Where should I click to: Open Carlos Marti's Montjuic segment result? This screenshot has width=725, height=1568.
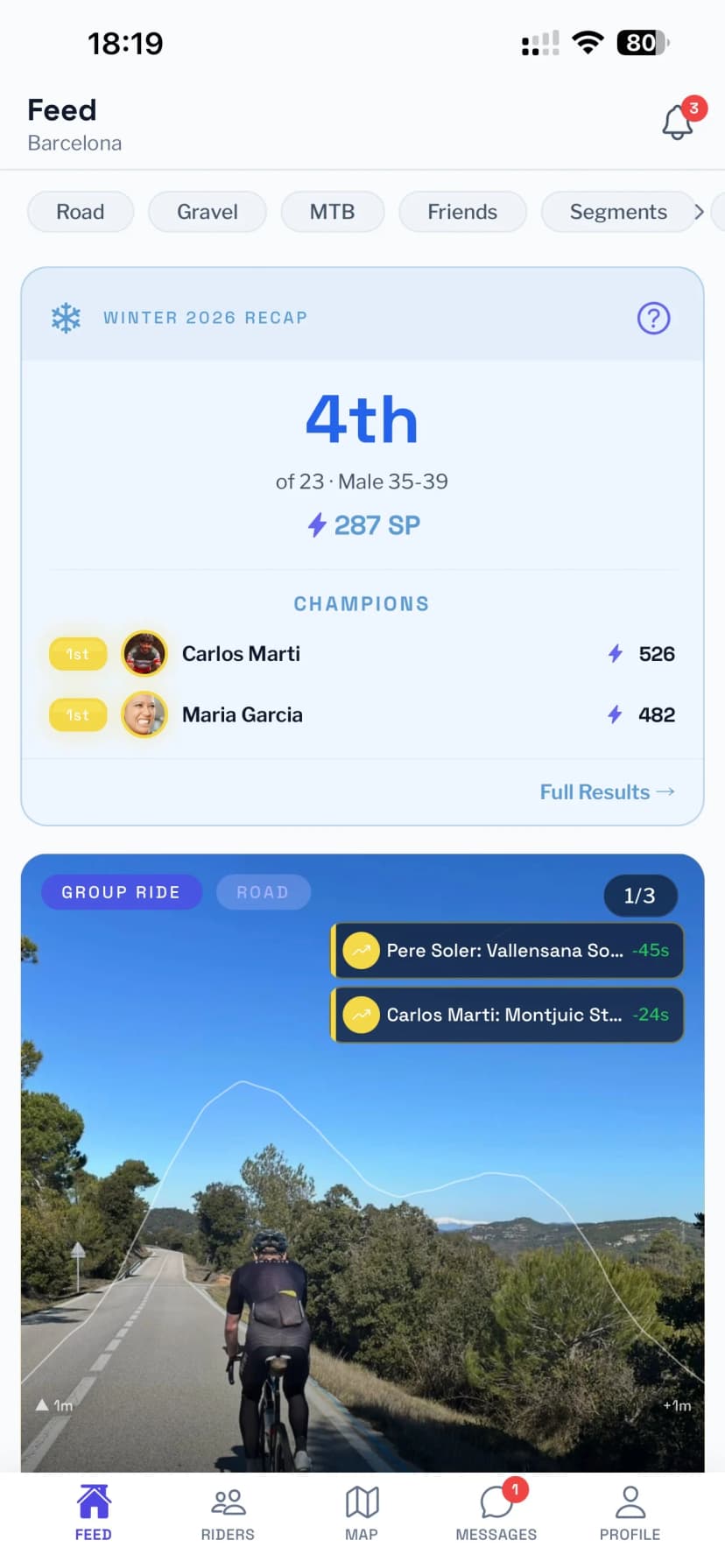tap(507, 1015)
